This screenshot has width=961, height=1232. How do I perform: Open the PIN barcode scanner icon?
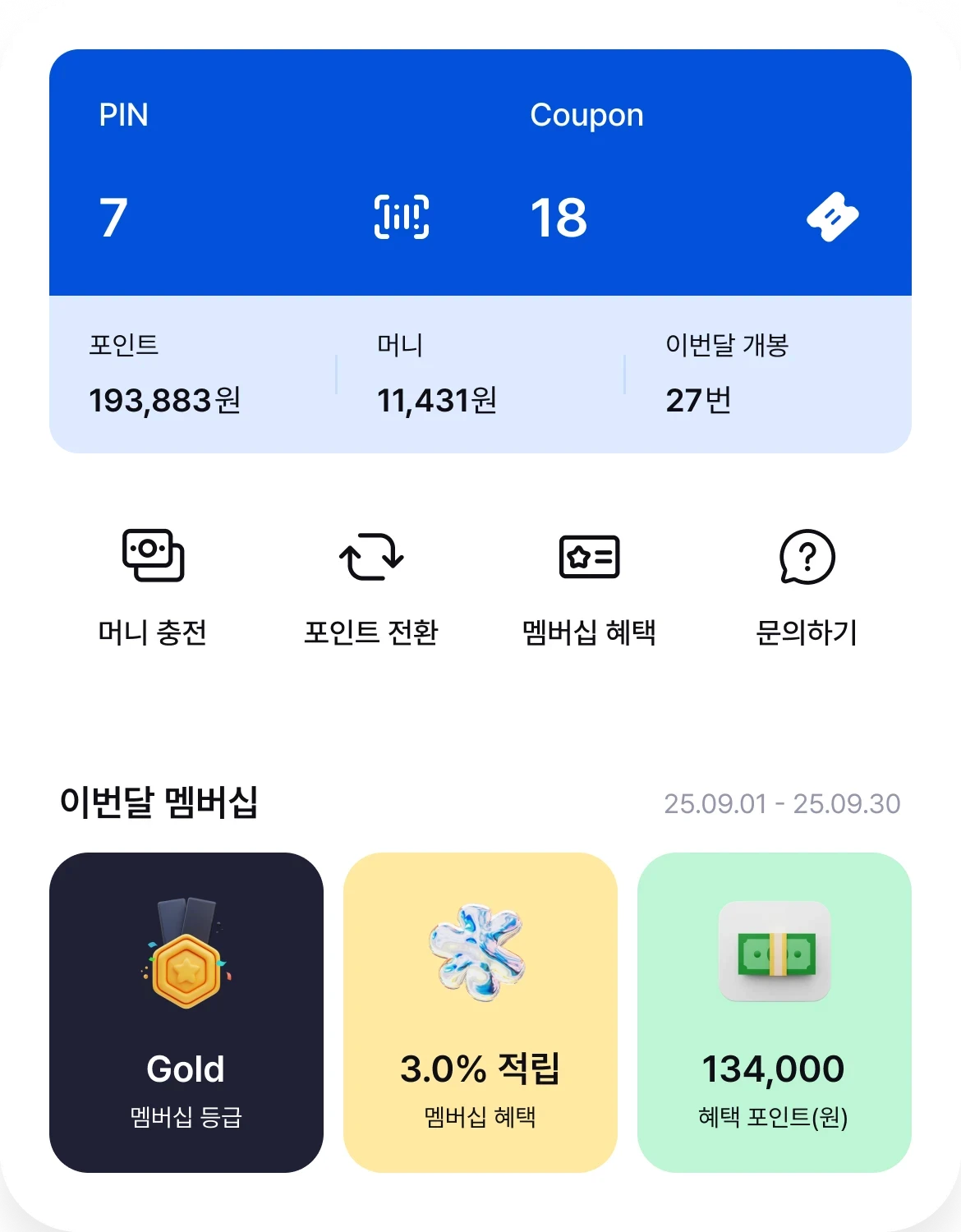[402, 217]
